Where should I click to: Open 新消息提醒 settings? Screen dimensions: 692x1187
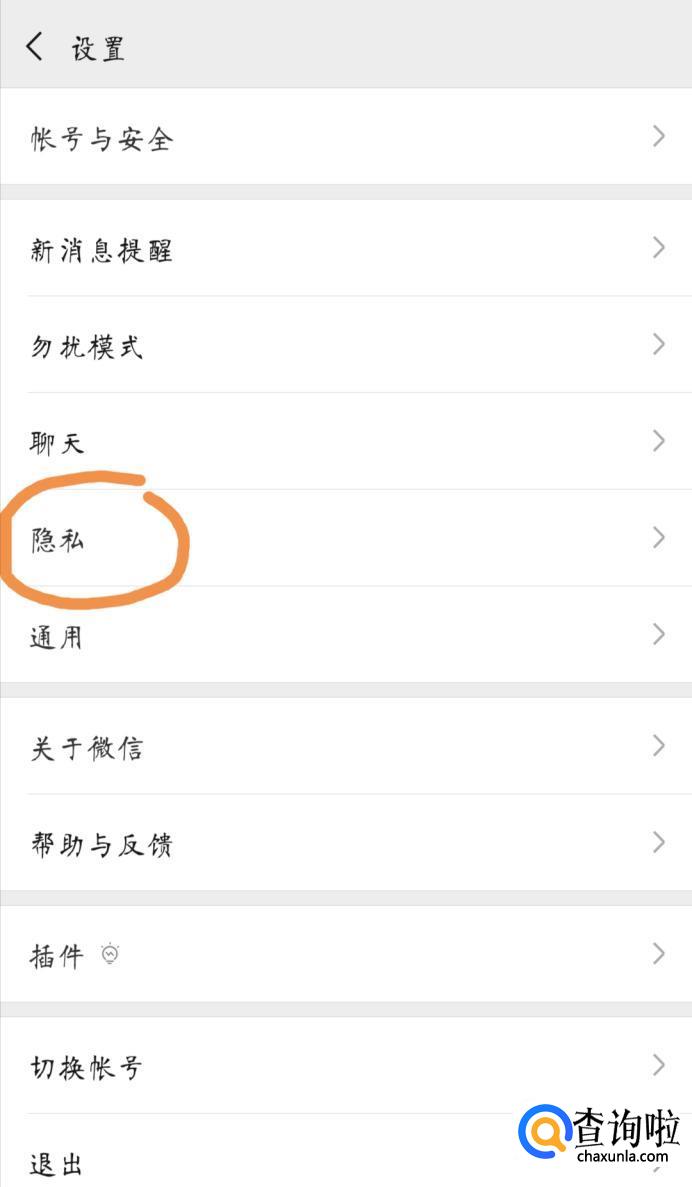coord(345,248)
